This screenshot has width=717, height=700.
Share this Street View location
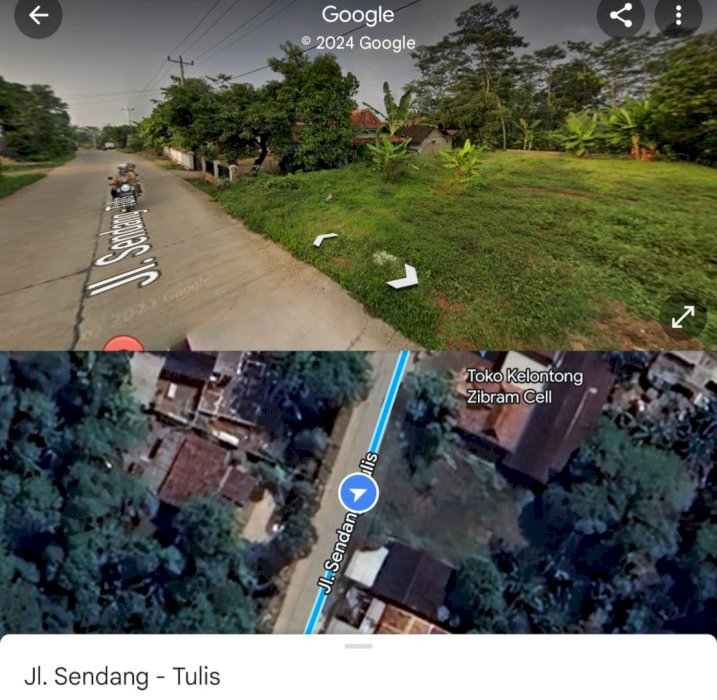point(620,16)
